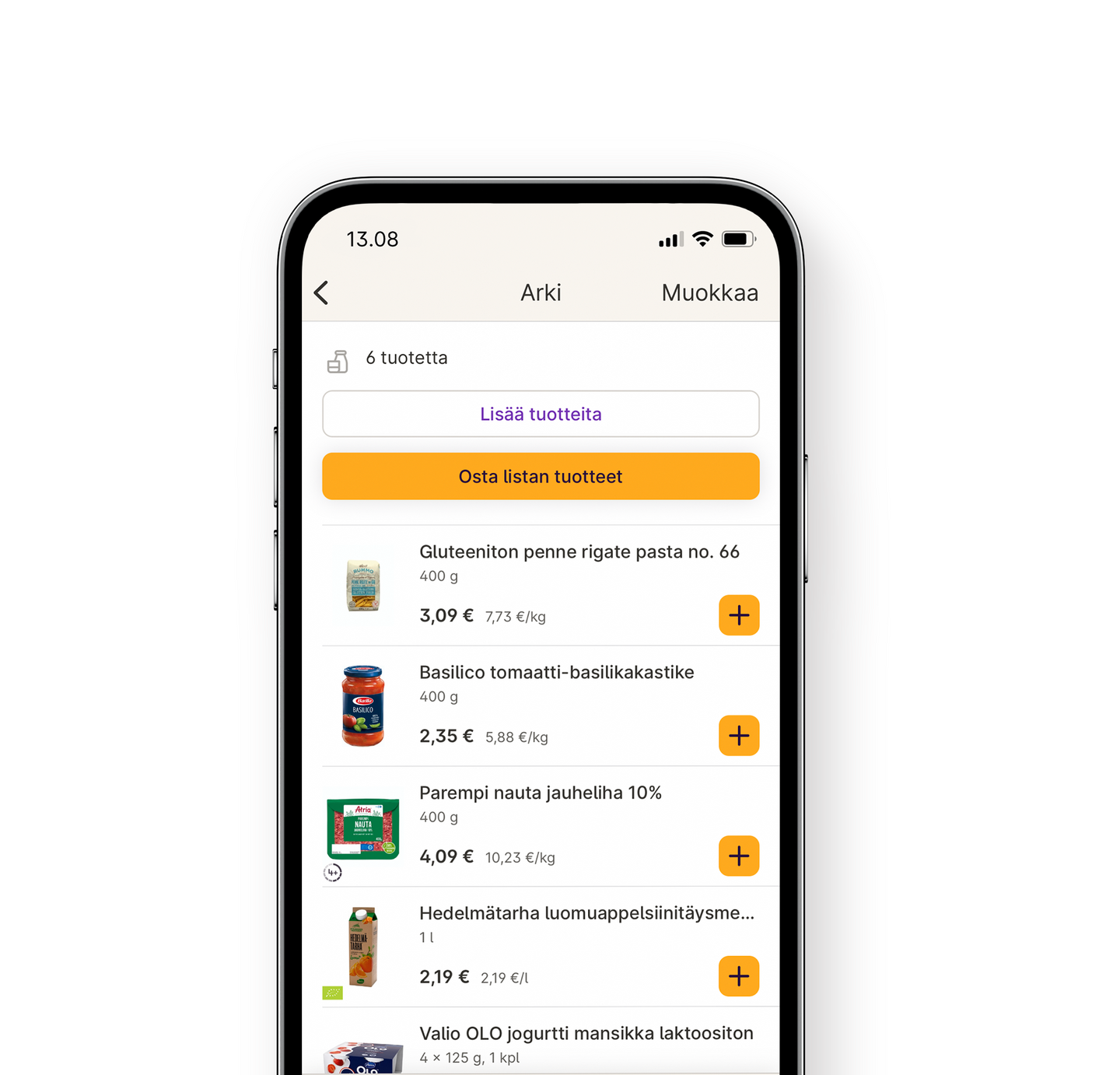Add Gluteeniton penne rigate pasta with plus
Screen dimensions: 1120x1075
pyautogui.click(x=738, y=615)
